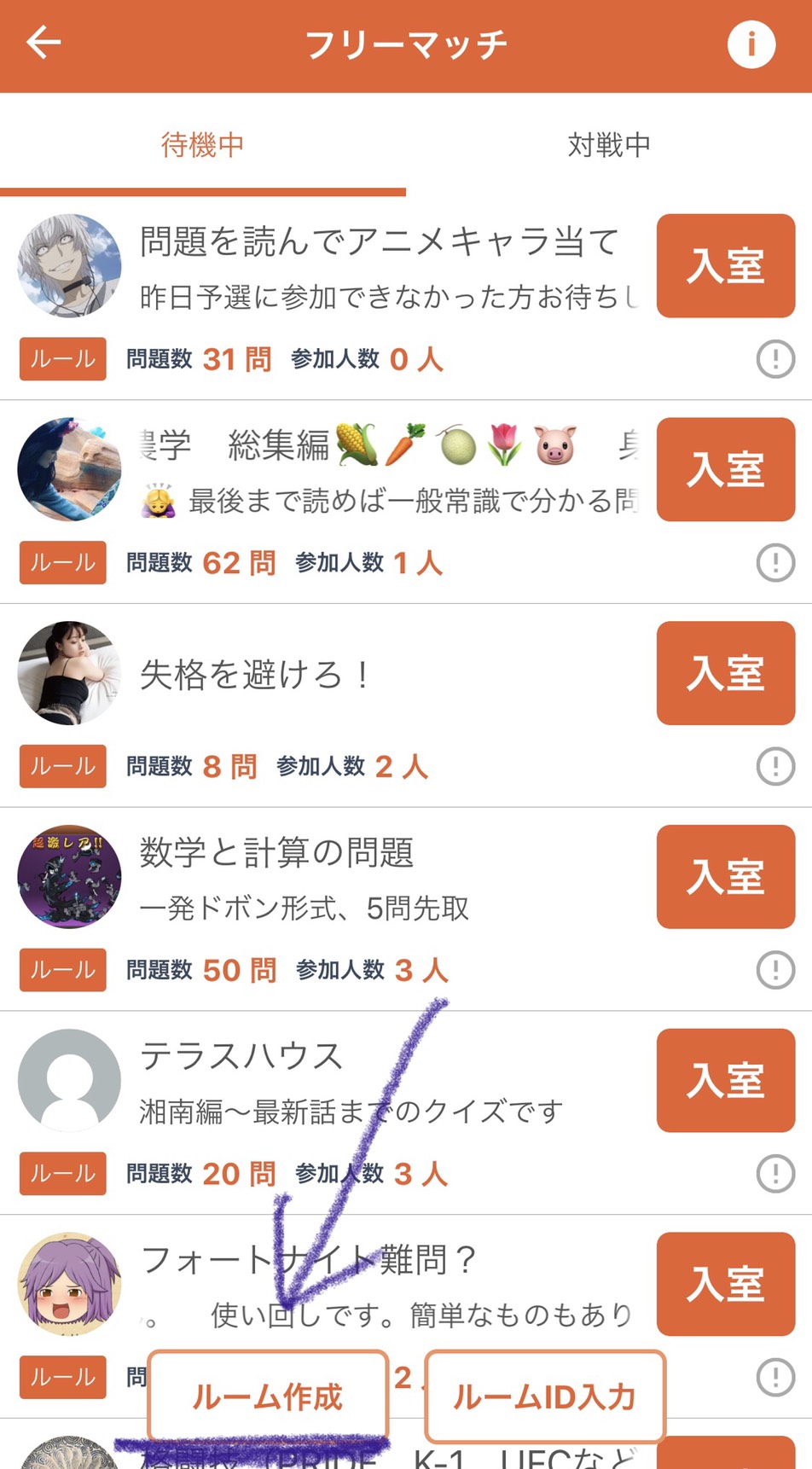Report the テラスハウス room

point(775,1174)
